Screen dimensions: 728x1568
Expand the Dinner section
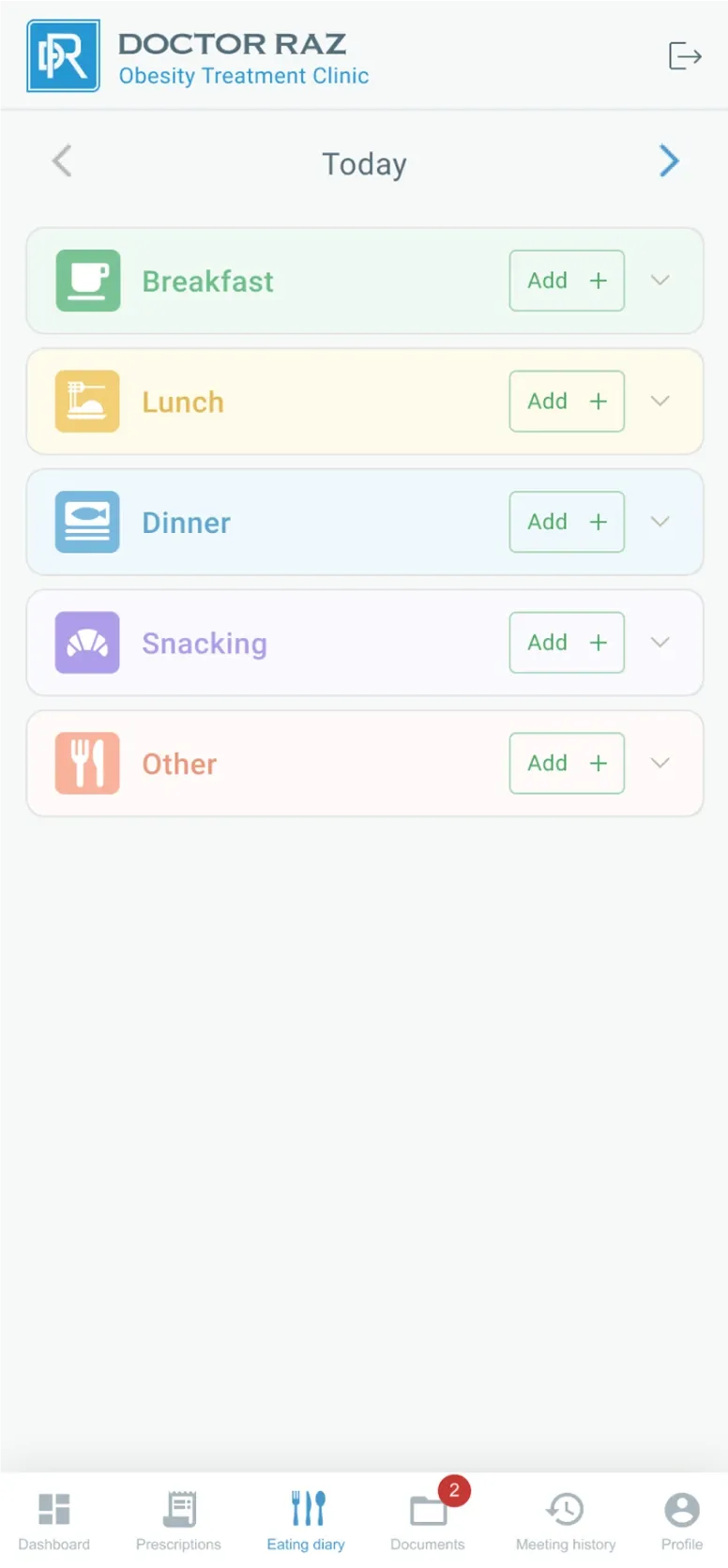[x=660, y=522]
